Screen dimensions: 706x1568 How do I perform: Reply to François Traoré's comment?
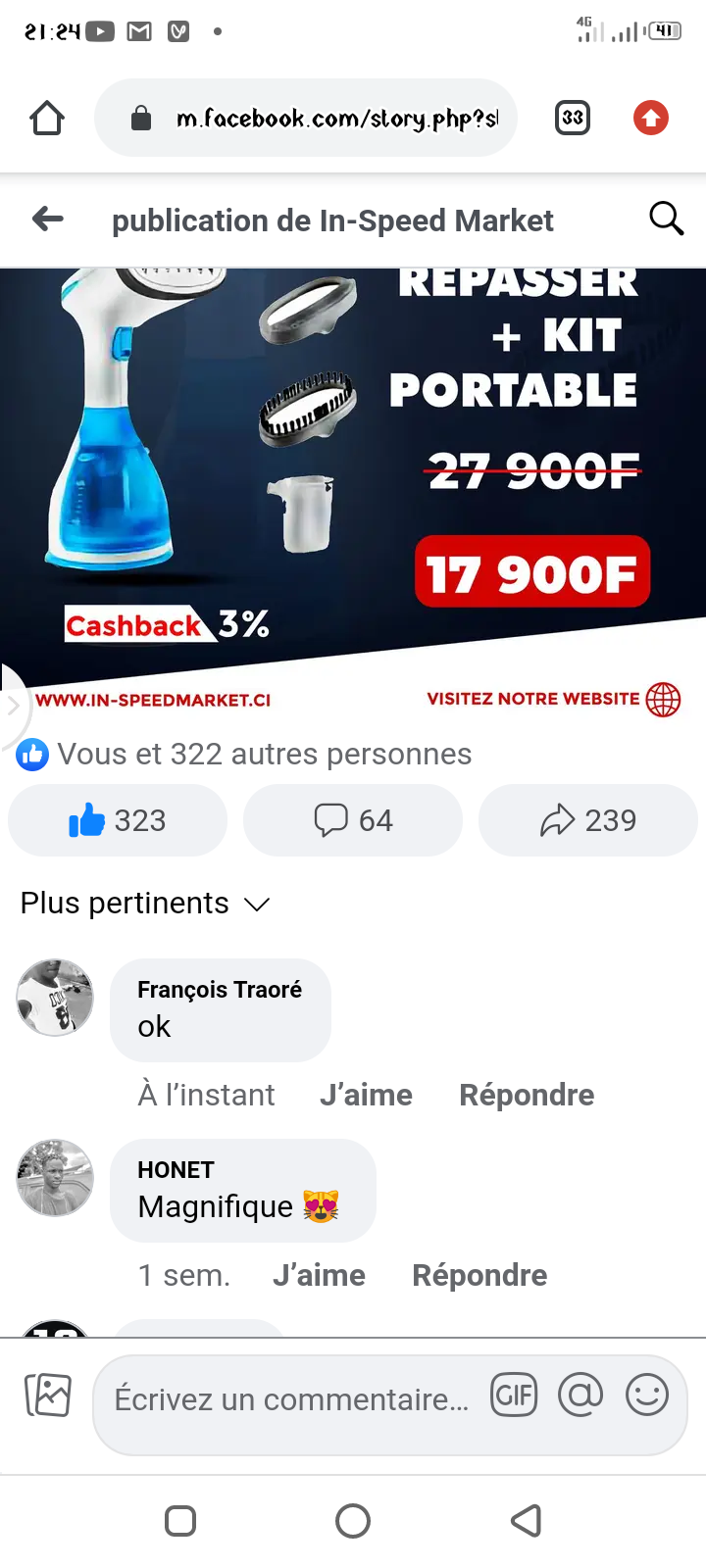(x=527, y=1095)
